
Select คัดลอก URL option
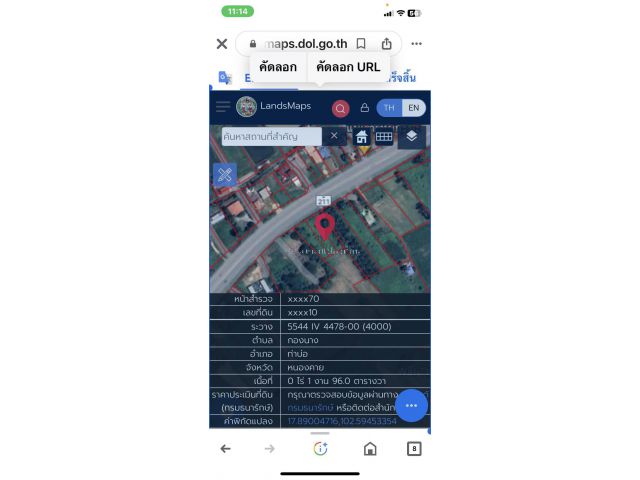347,67
